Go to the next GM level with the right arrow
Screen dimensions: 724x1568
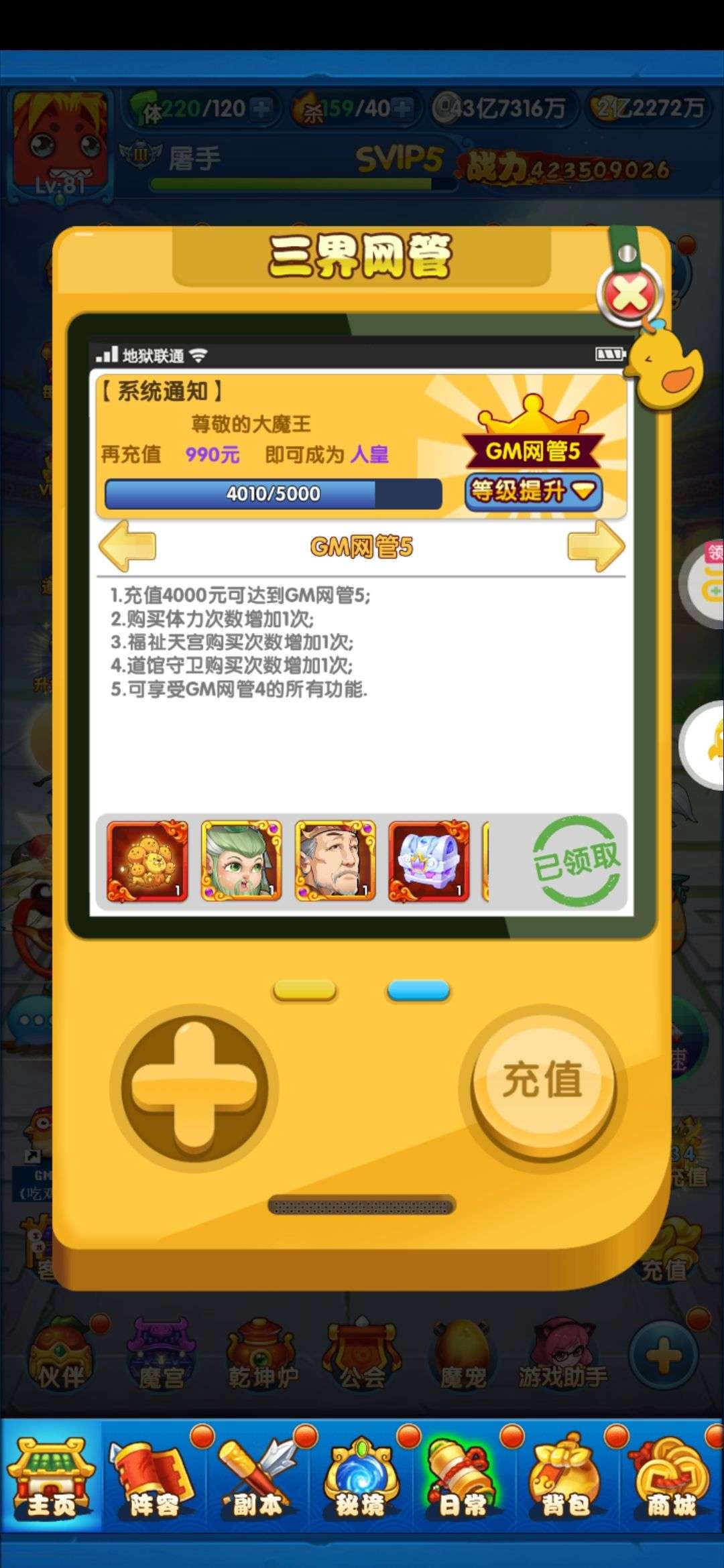coord(596,546)
